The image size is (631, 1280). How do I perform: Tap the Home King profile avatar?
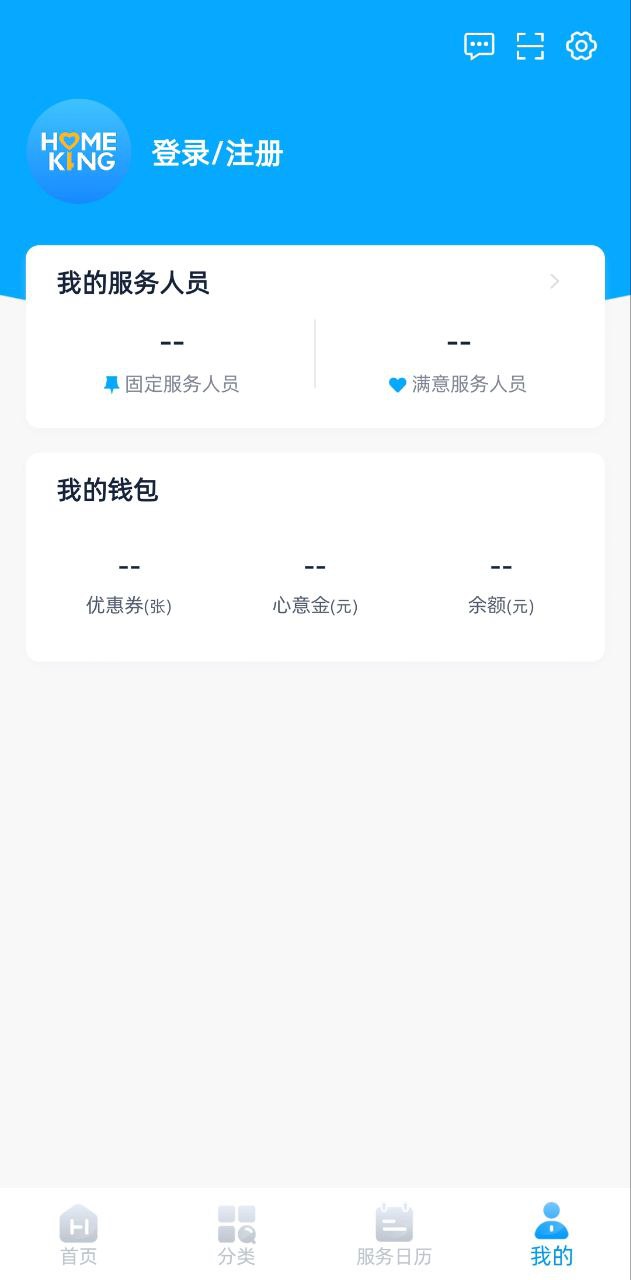78,151
